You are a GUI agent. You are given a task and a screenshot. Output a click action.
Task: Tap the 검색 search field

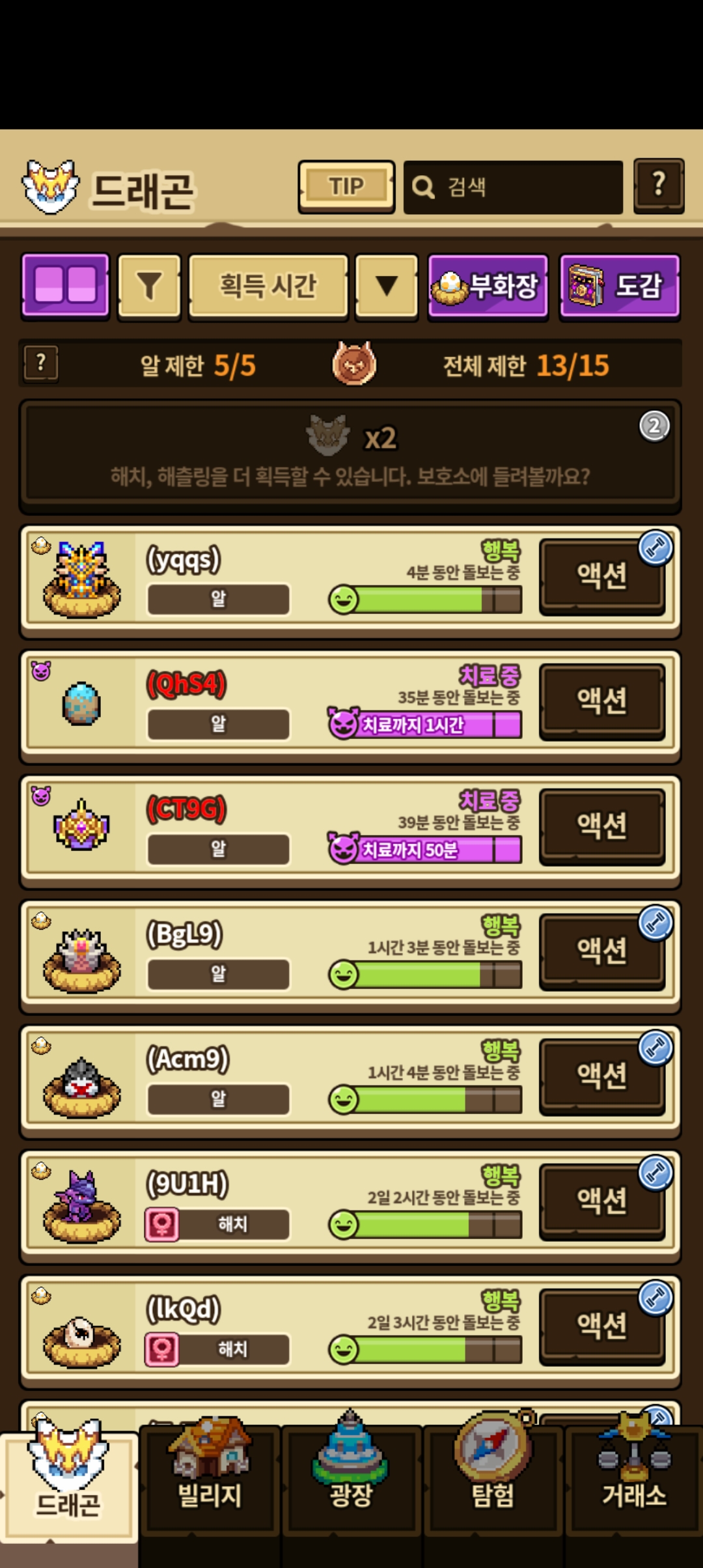tap(513, 187)
